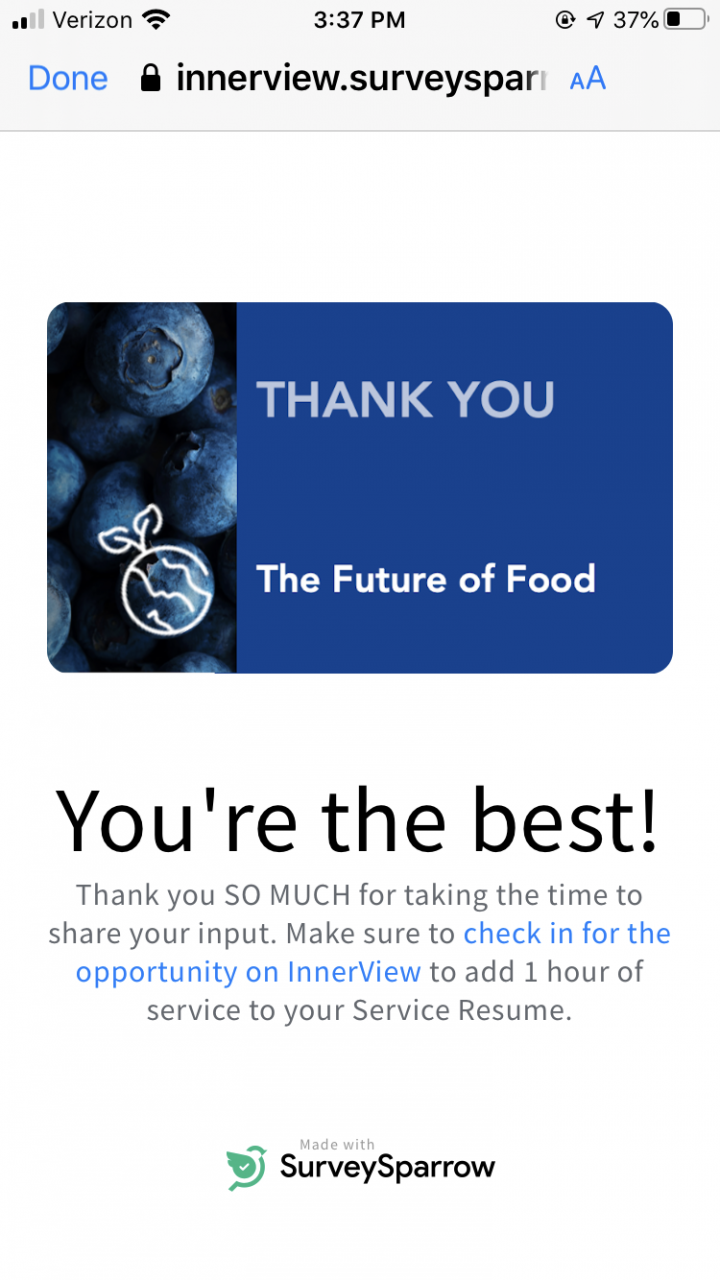Open the Made with SurveySparrow link

tap(361, 1165)
